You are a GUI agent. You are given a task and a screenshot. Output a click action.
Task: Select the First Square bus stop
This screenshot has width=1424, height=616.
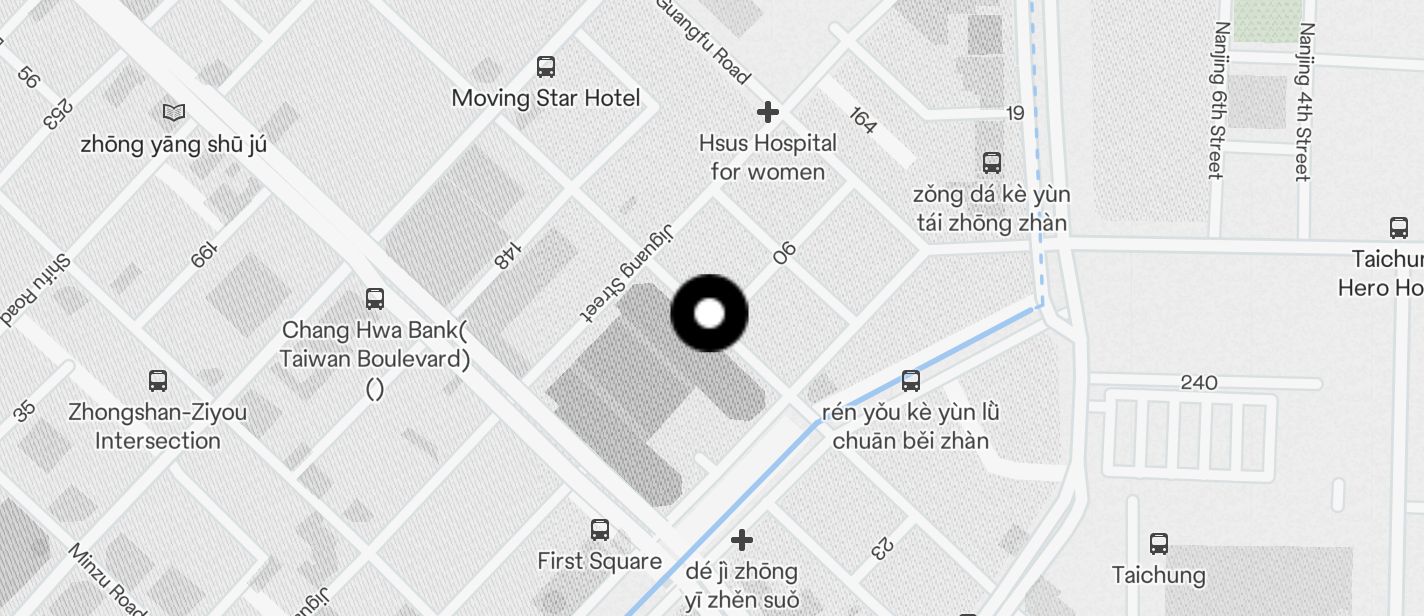(x=600, y=530)
